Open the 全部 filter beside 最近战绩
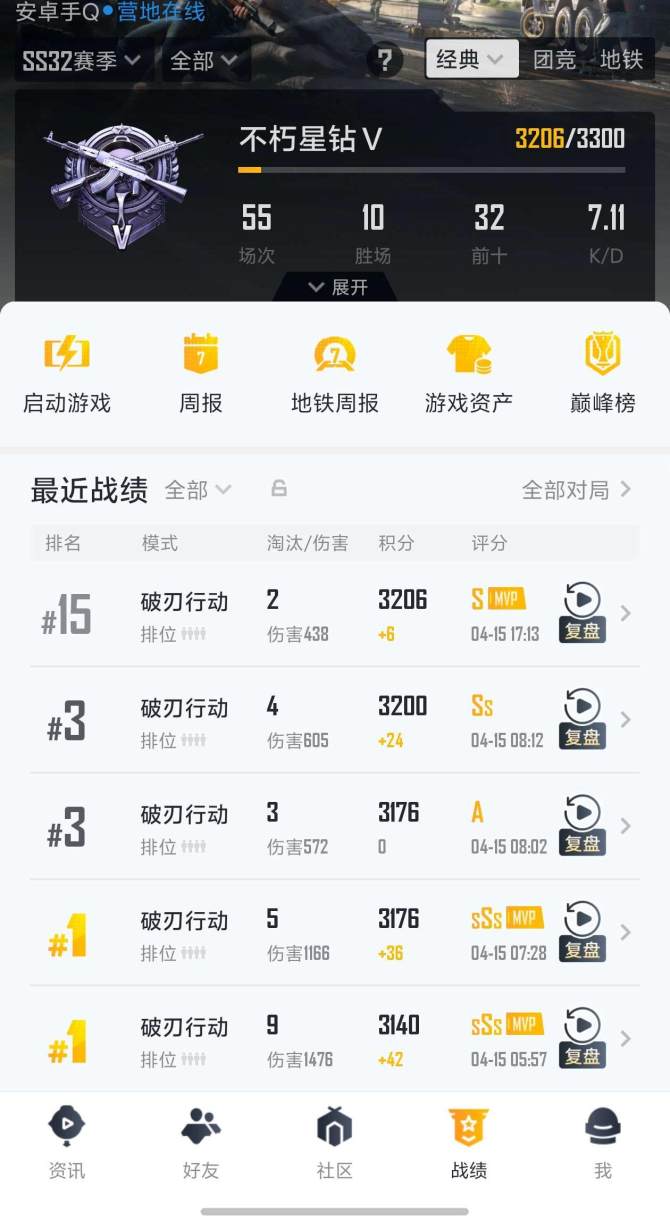 point(197,490)
